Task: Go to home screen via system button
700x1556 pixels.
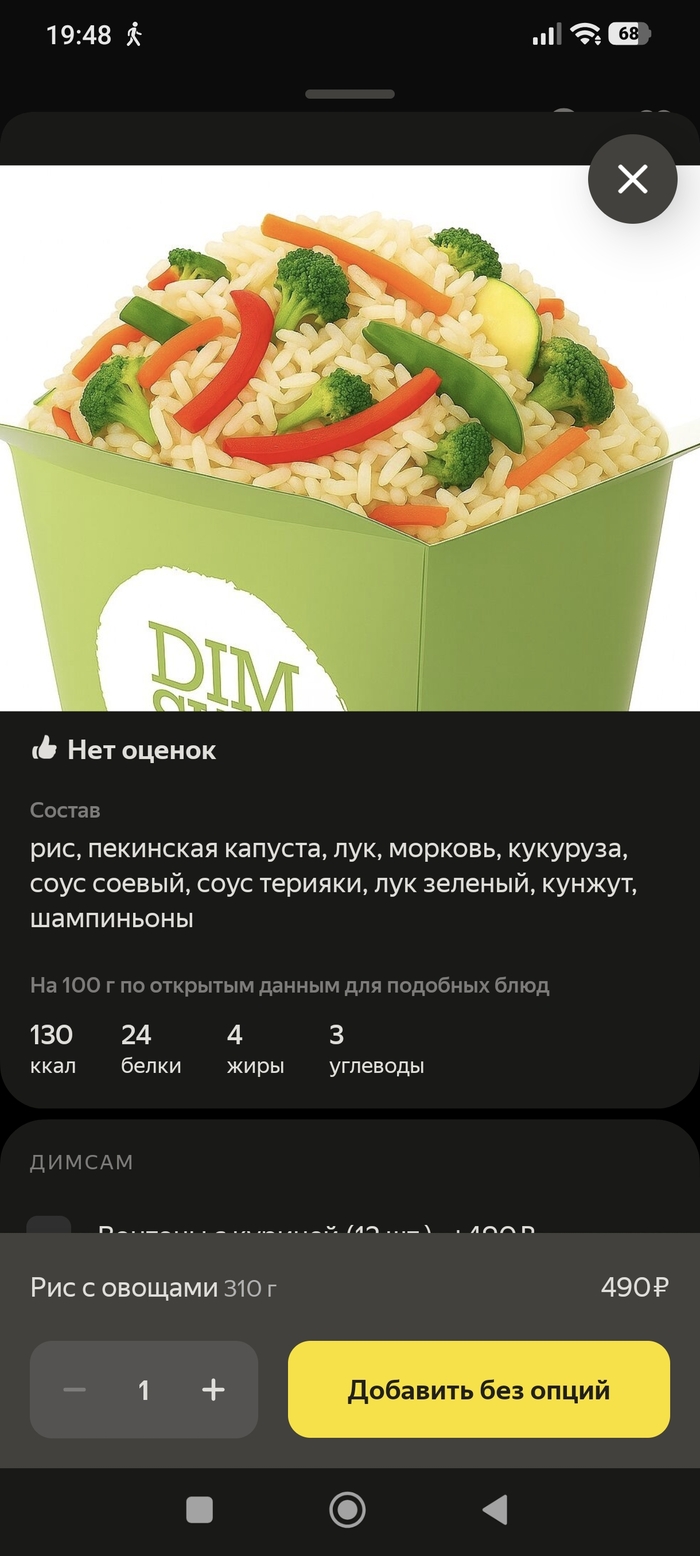Action: point(347,1509)
